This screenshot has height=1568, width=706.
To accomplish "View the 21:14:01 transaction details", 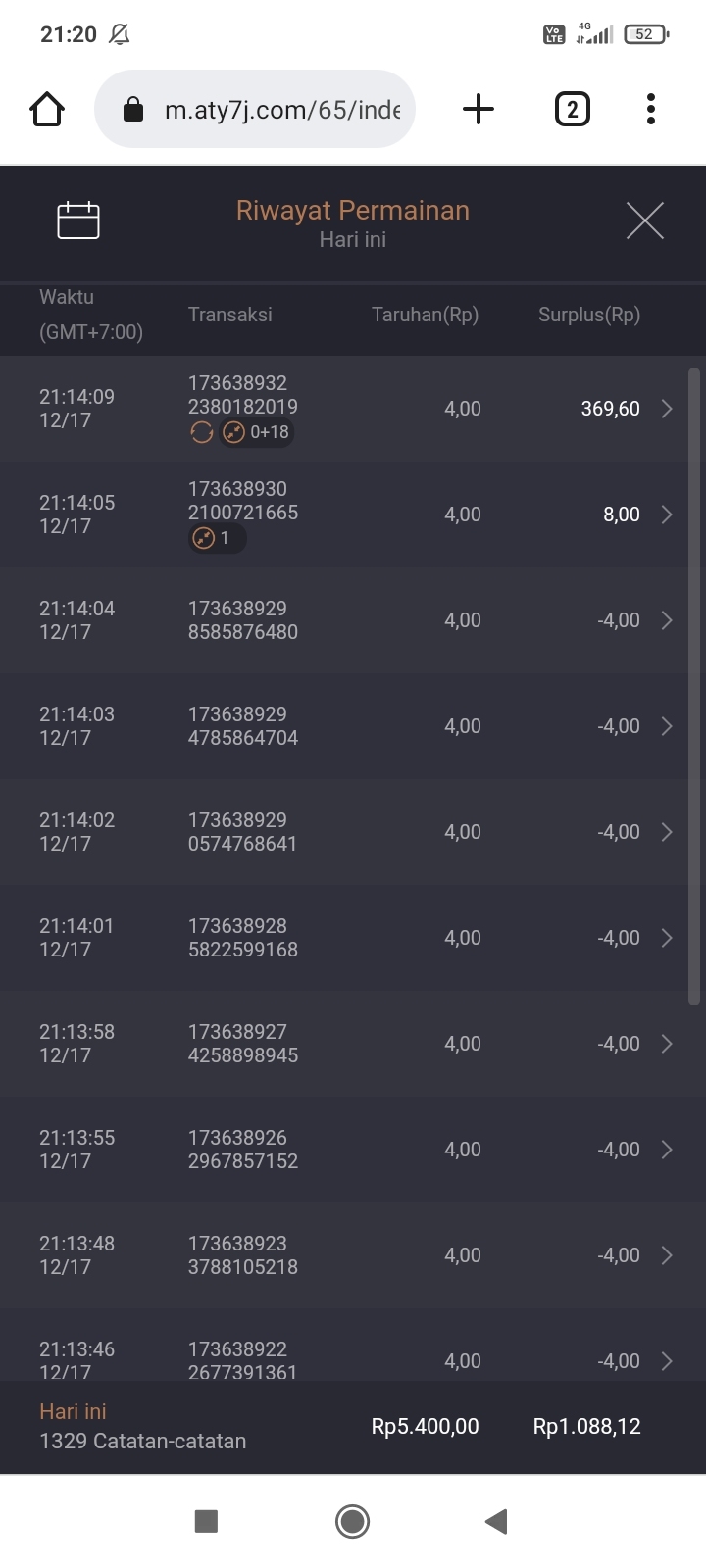I will point(666,938).
